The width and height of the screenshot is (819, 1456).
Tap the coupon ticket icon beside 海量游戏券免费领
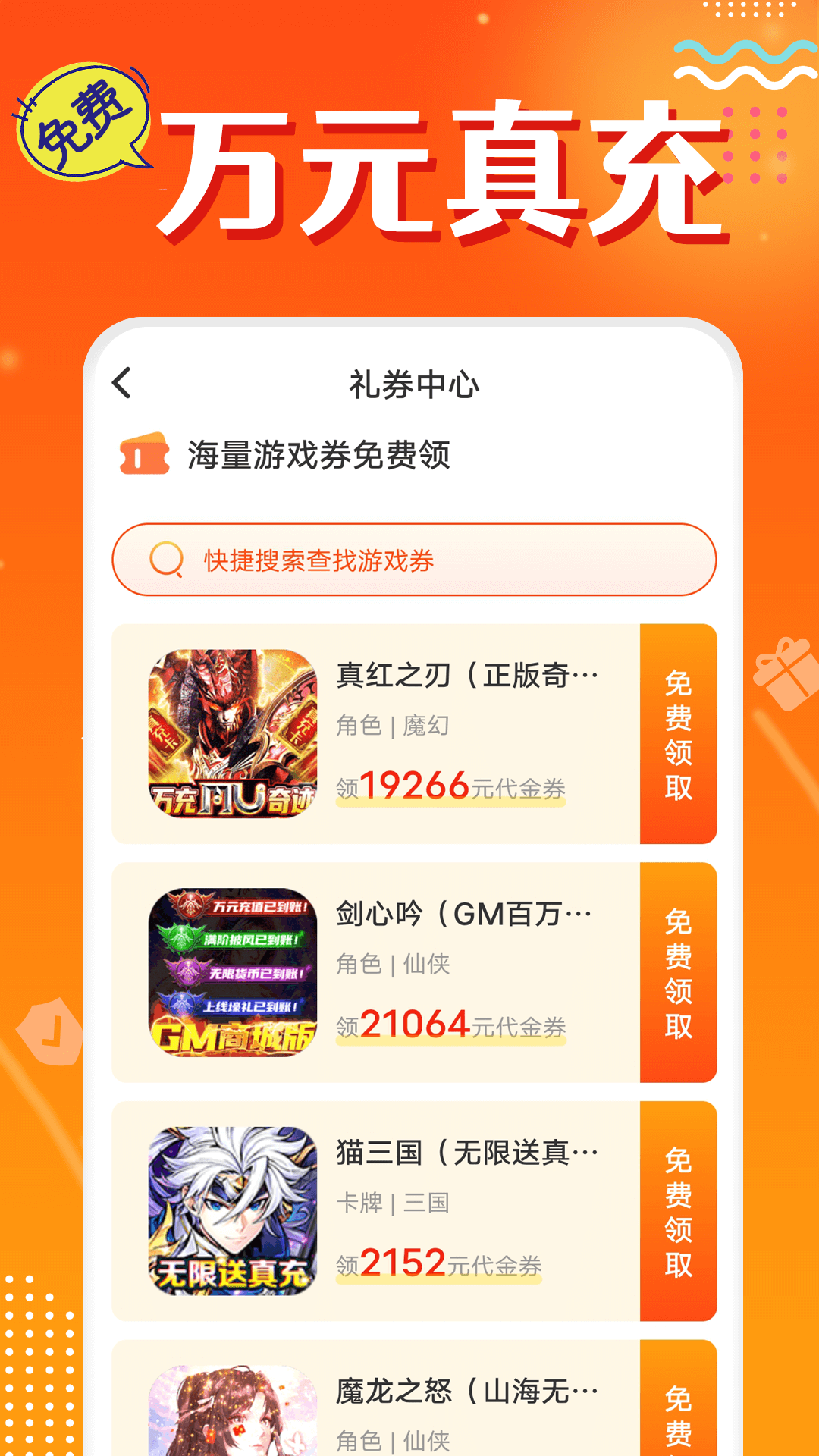tap(145, 456)
